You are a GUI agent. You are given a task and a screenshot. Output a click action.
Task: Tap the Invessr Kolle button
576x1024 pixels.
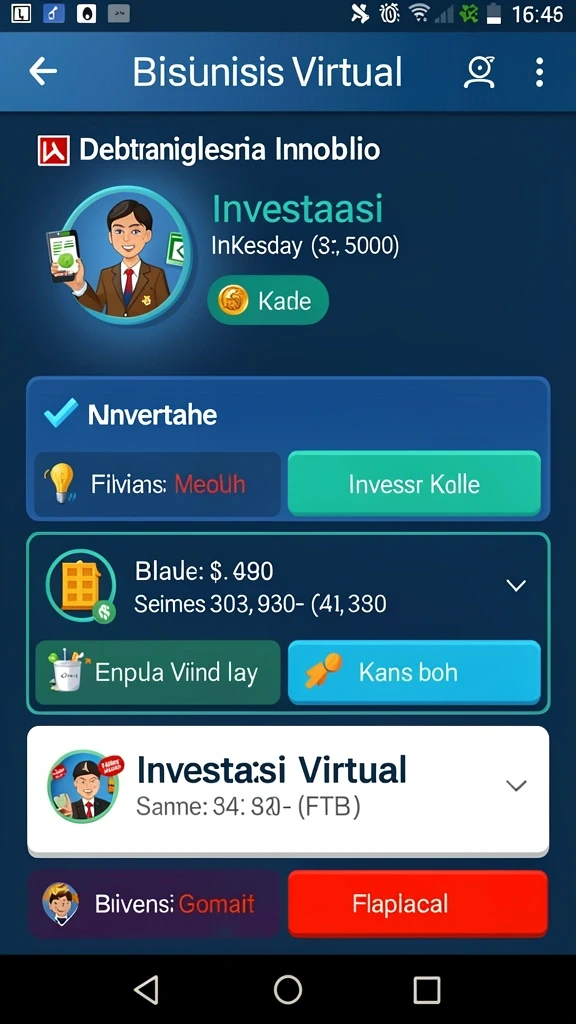414,484
